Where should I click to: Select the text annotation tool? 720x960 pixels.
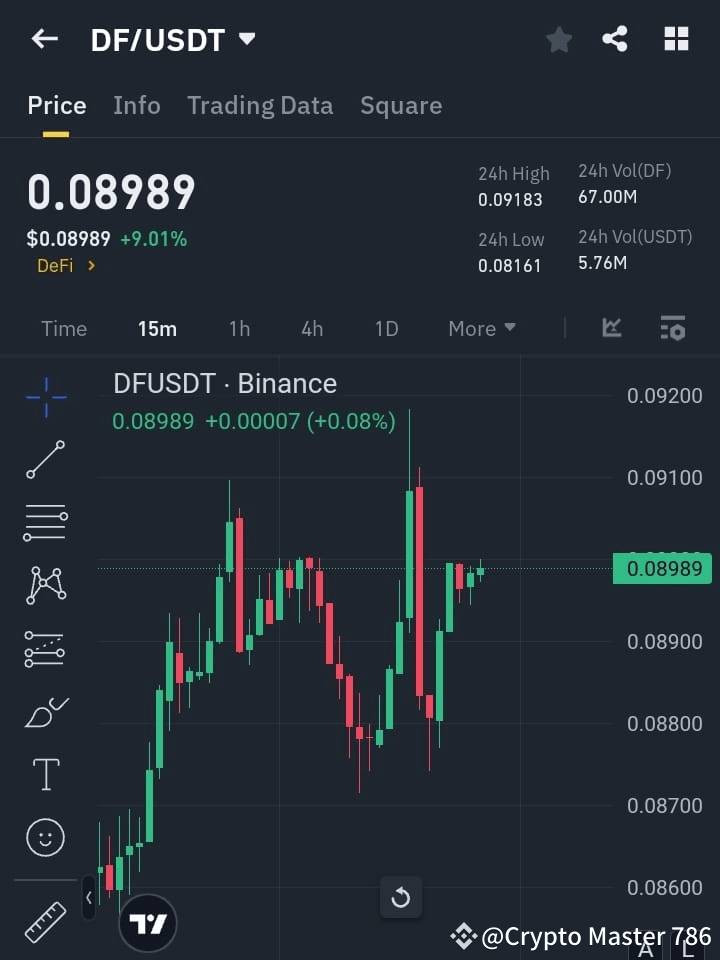point(45,774)
